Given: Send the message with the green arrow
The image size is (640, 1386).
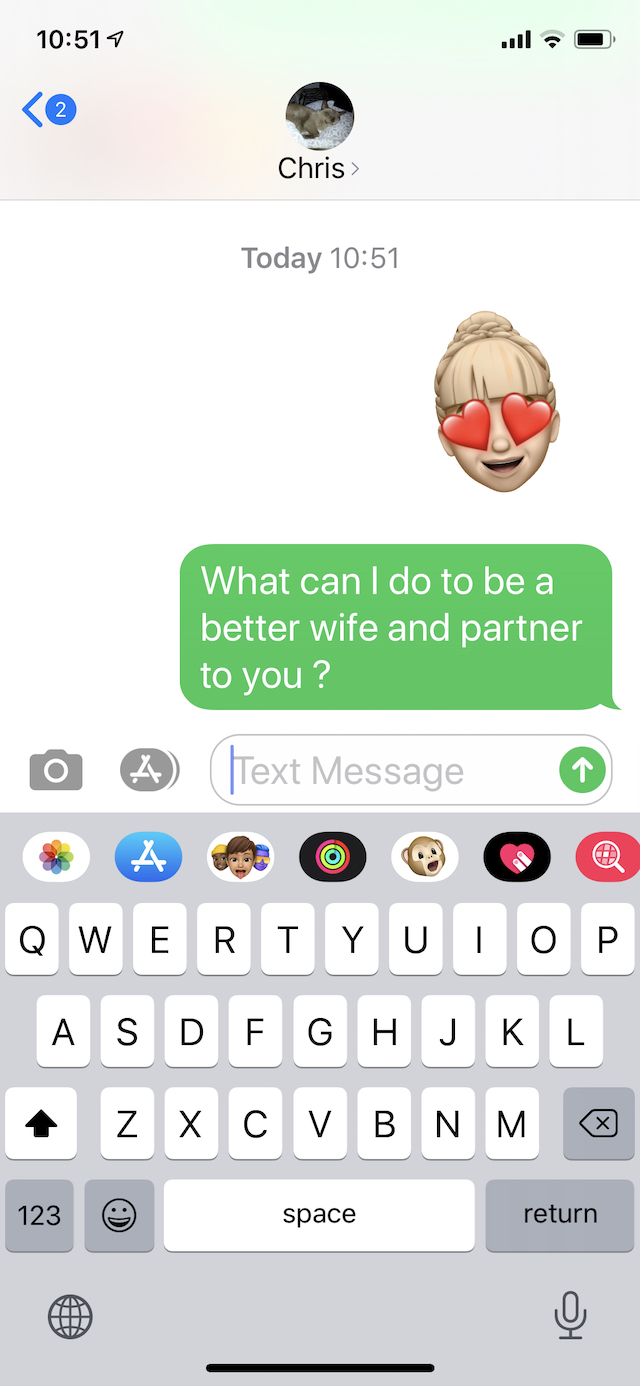Looking at the screenshot, I should click(x=583, y=770).
